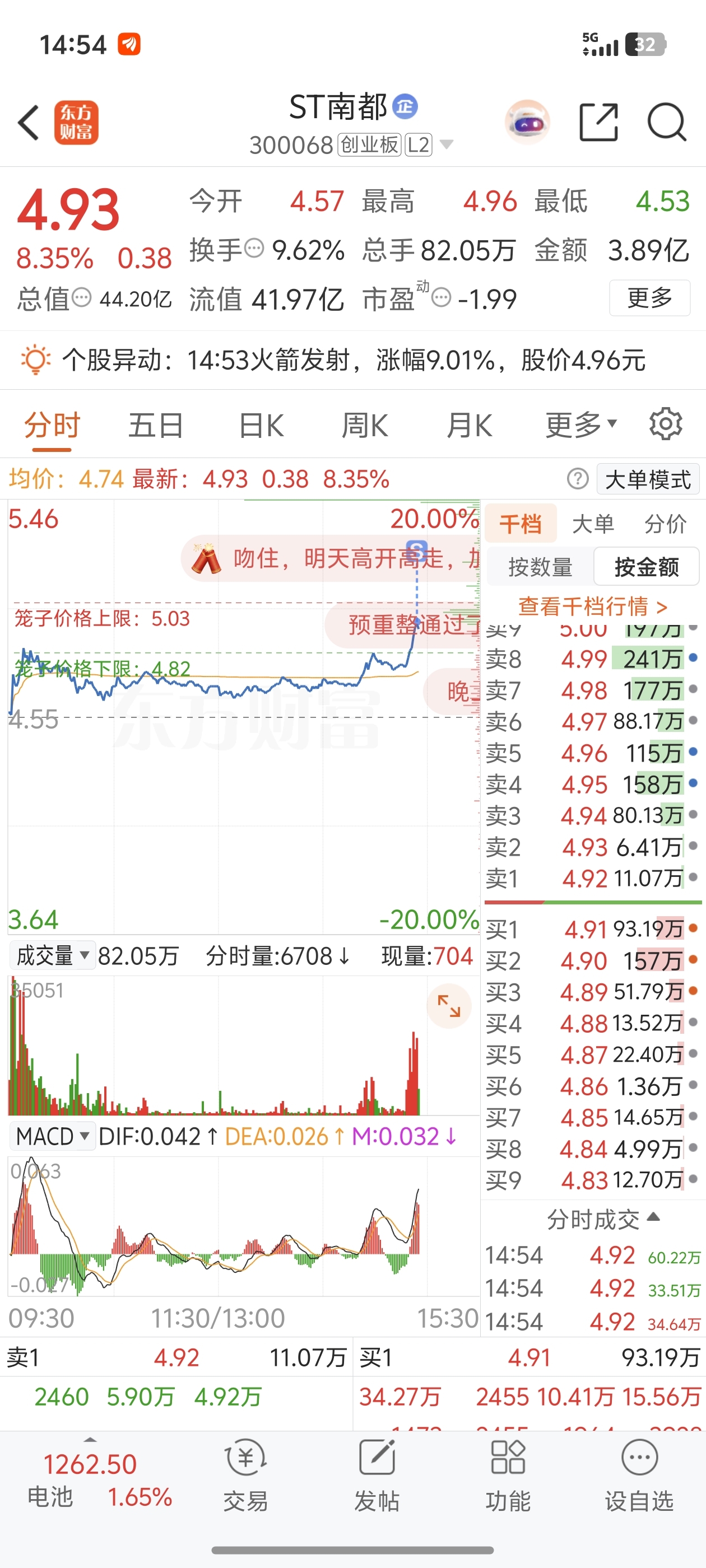The width and height of the screenshot is (706, 1568).
Task: Select 按数量 display mode
Action: click(x=540, y=567)
